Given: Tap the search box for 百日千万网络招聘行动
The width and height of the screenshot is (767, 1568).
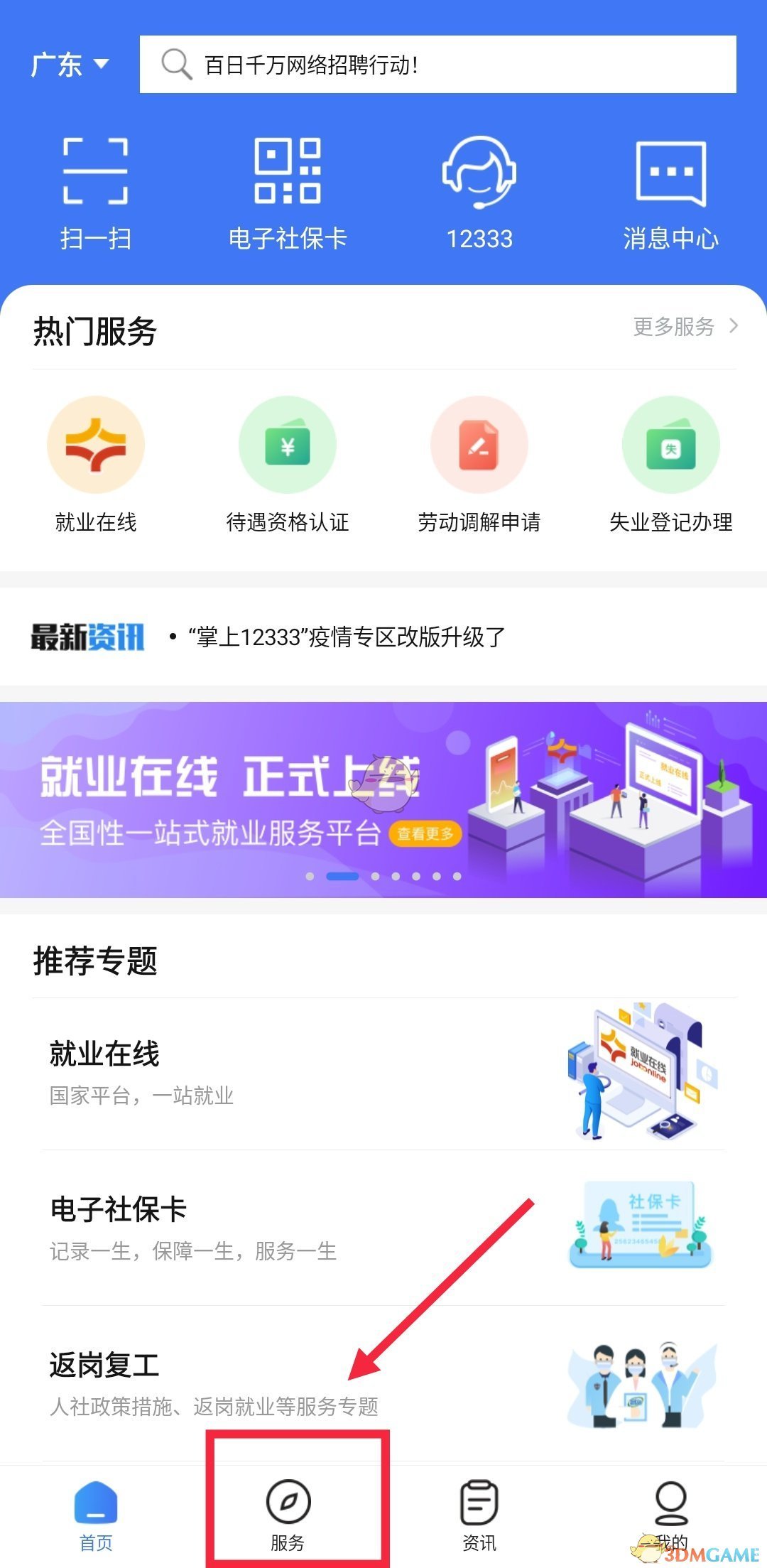Looking at the screenshot, I should click(x=437, y=65).
